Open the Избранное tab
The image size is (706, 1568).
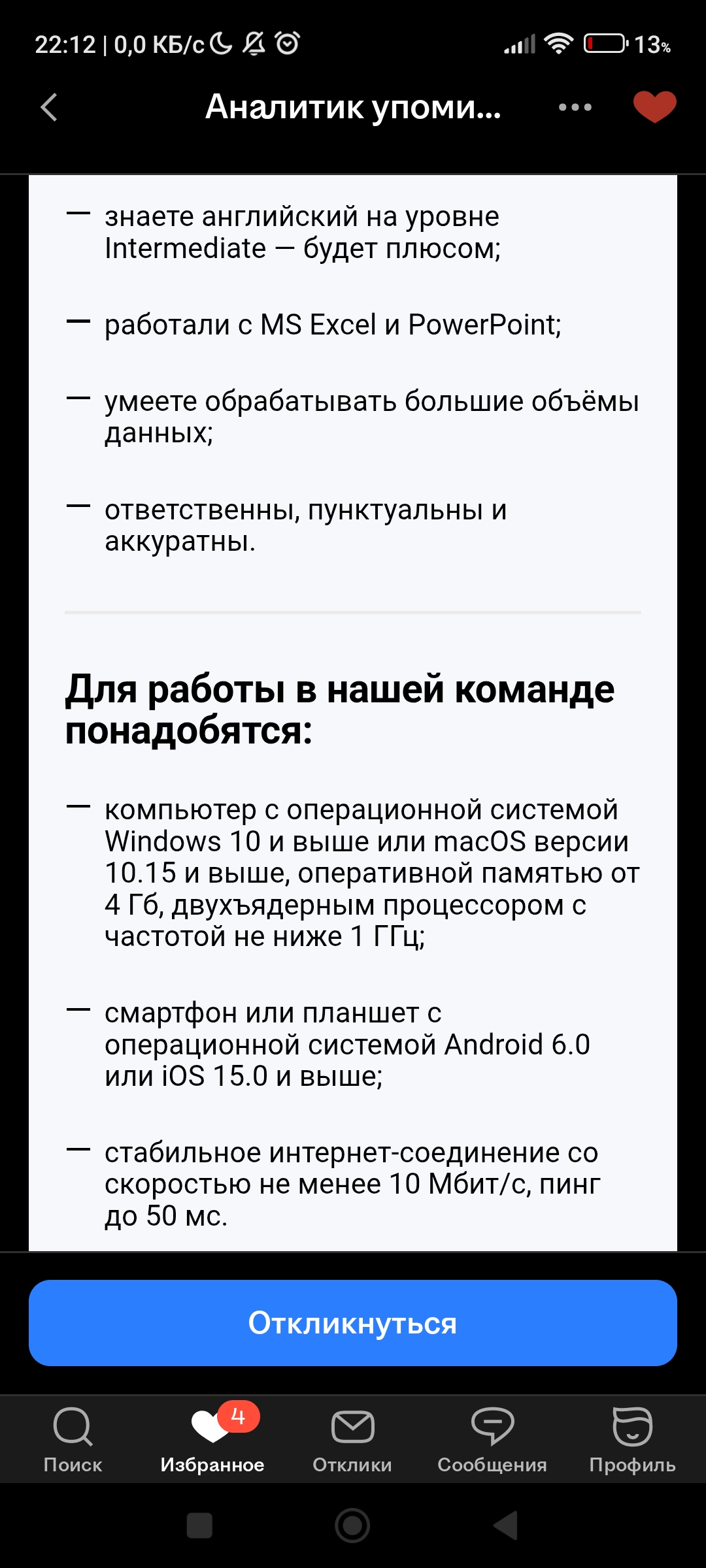click(x=212, y=1440)
